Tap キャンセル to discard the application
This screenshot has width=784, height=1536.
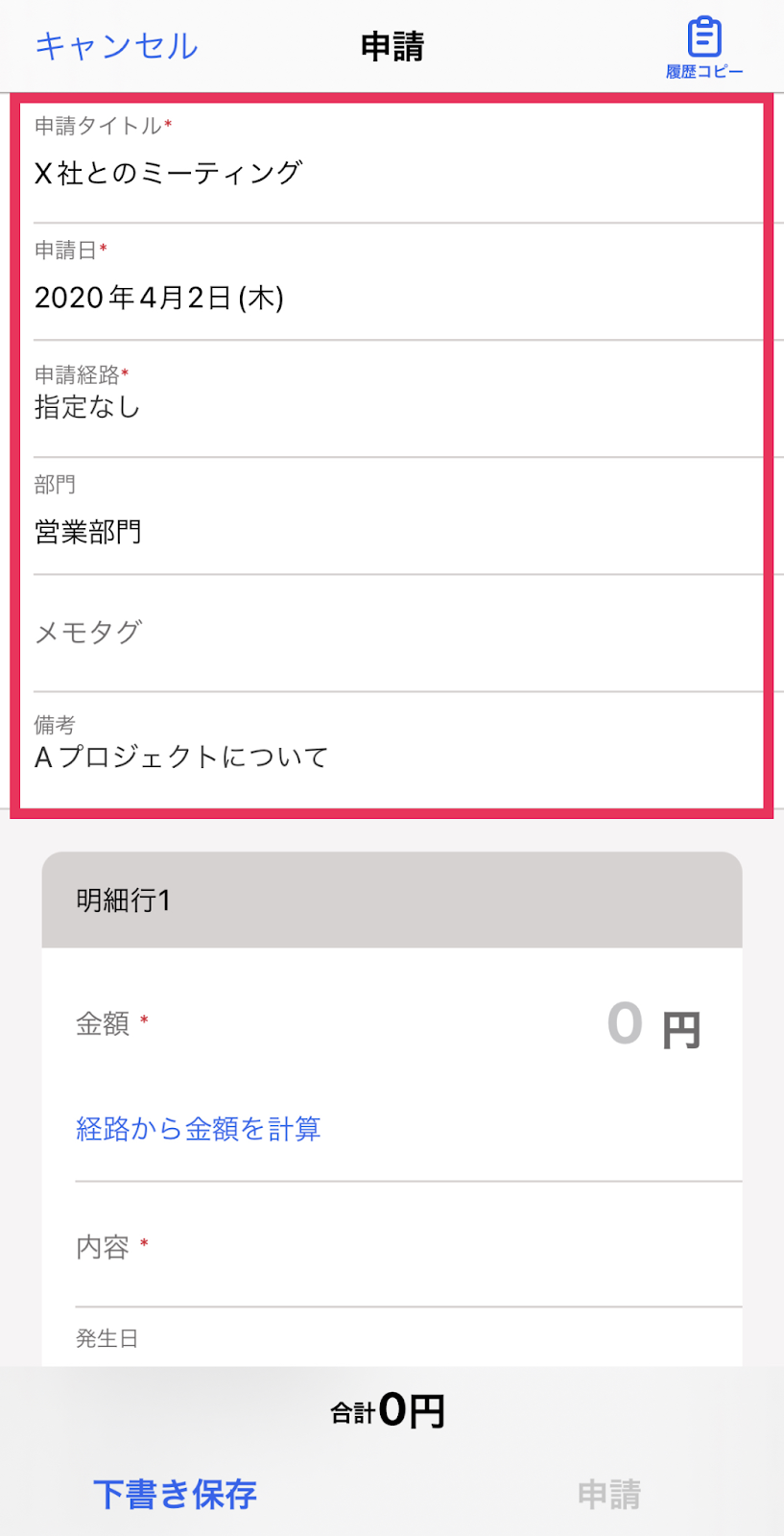pyautogui.click(x=114, y=45)
